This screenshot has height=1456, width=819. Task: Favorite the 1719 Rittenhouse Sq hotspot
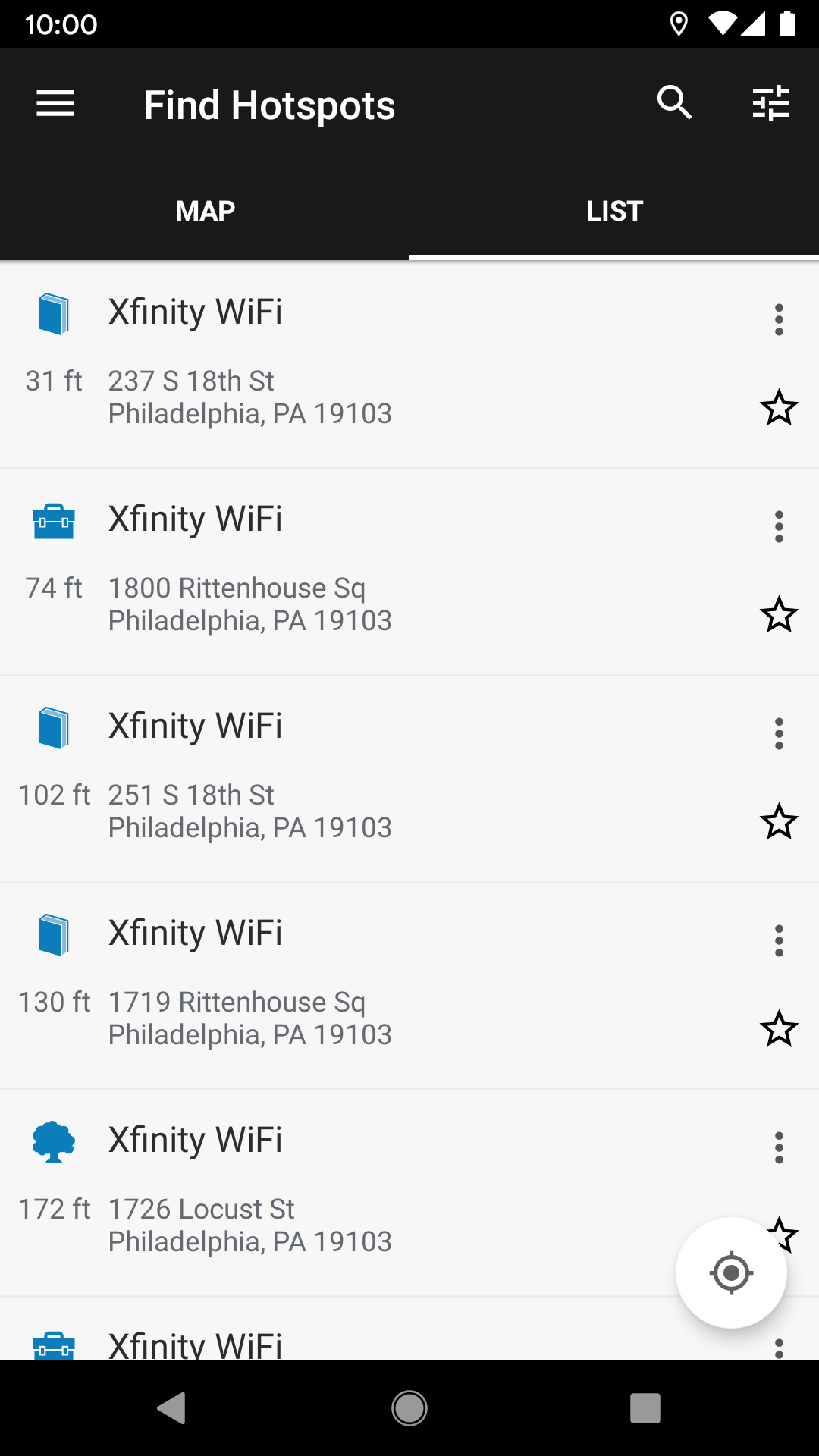[779, 1029]
